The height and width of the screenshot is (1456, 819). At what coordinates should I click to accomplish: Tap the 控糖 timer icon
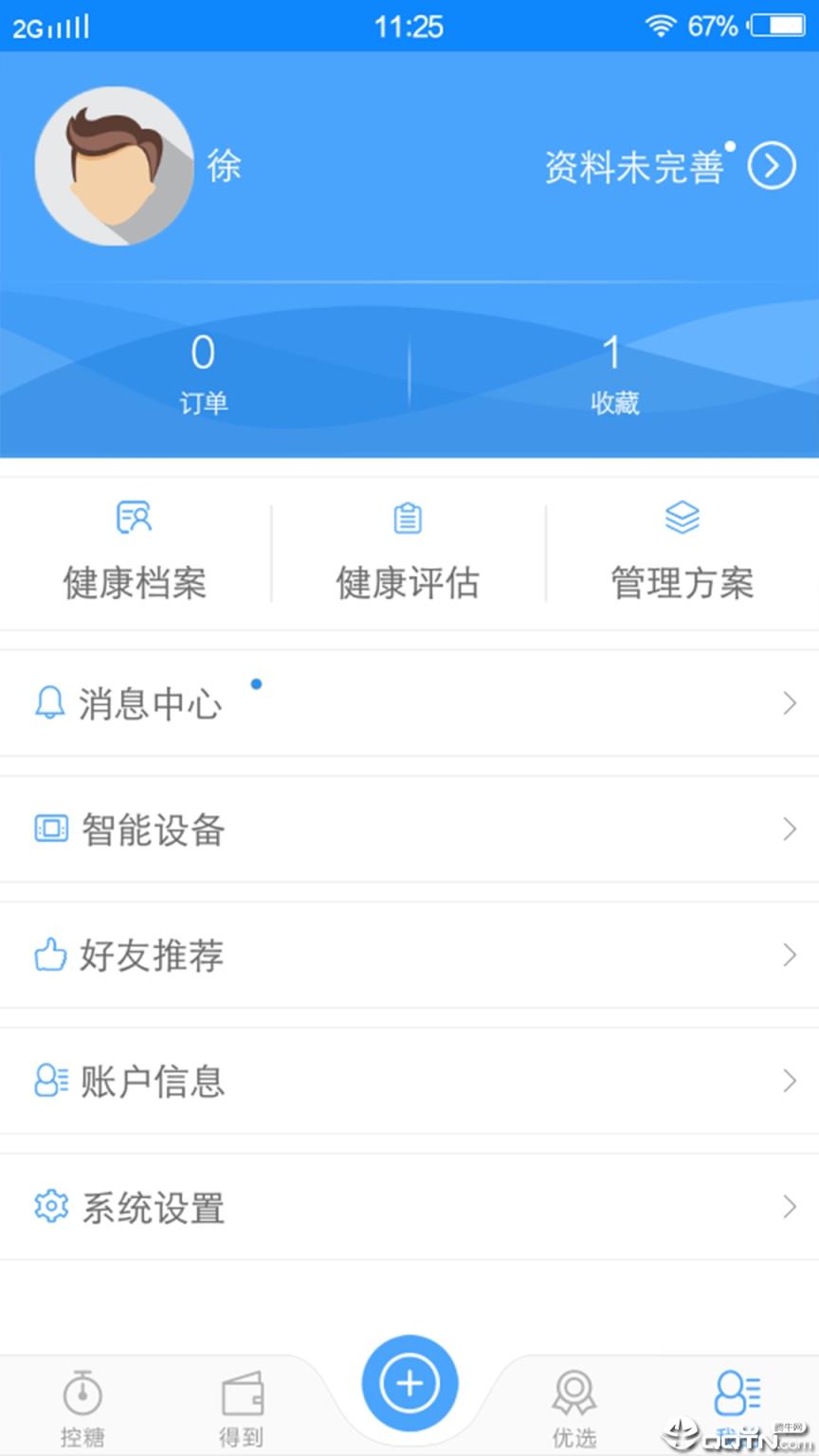(x=82, y=1394)
